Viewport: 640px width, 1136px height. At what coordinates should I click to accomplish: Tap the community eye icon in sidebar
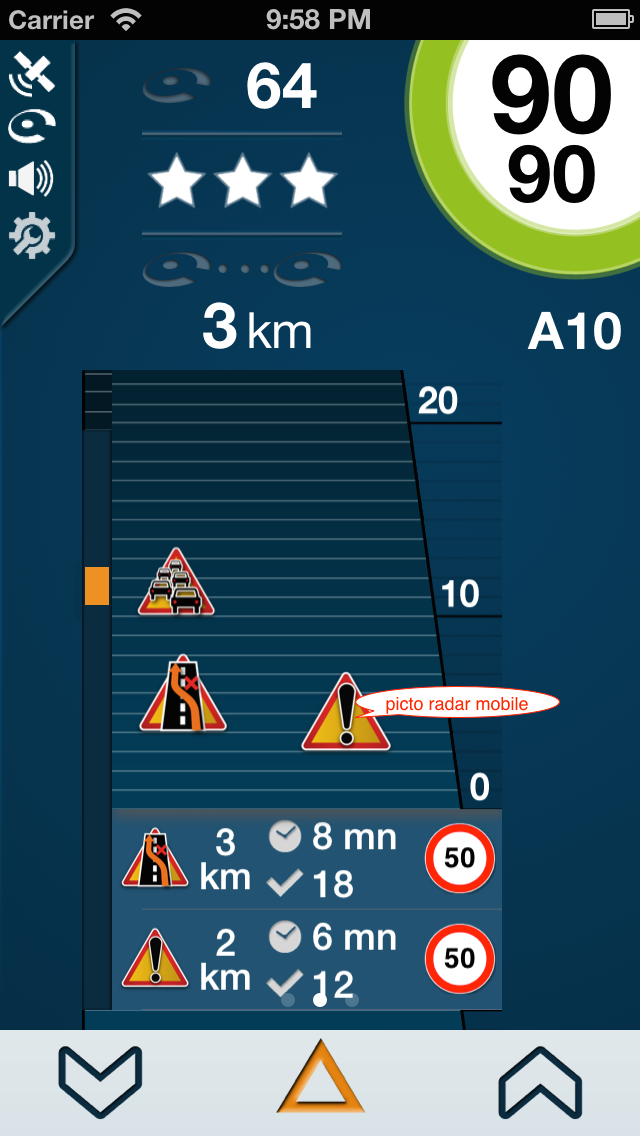31,126
